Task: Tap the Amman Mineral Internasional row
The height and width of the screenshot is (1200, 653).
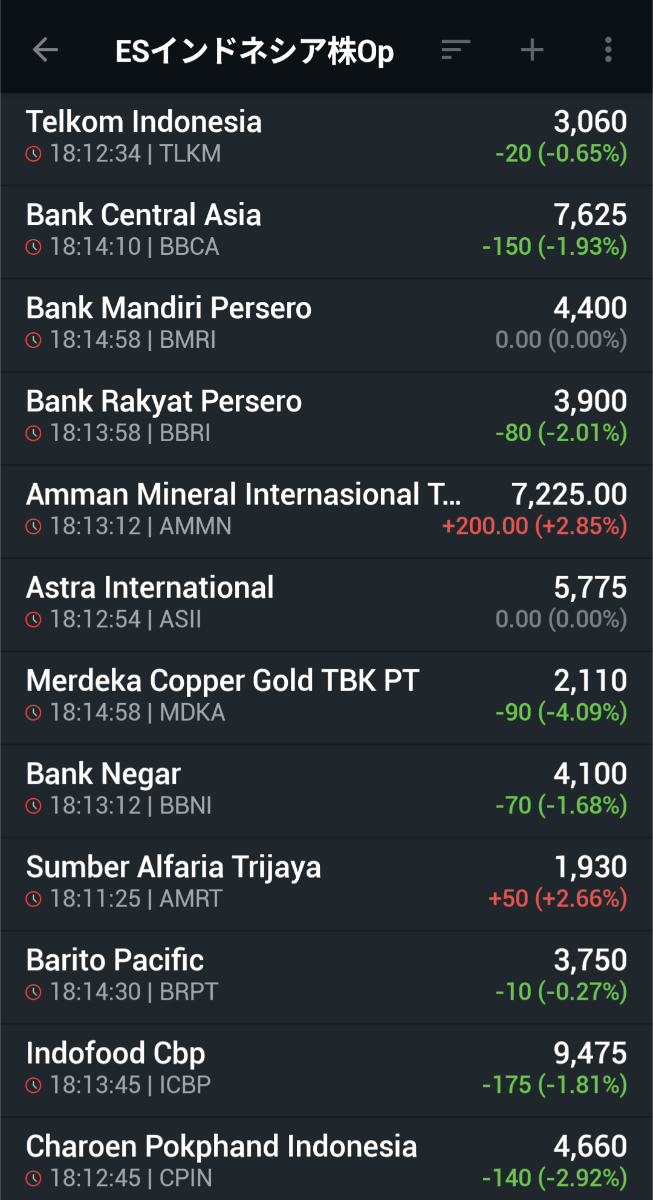Action: coord(326,510)
